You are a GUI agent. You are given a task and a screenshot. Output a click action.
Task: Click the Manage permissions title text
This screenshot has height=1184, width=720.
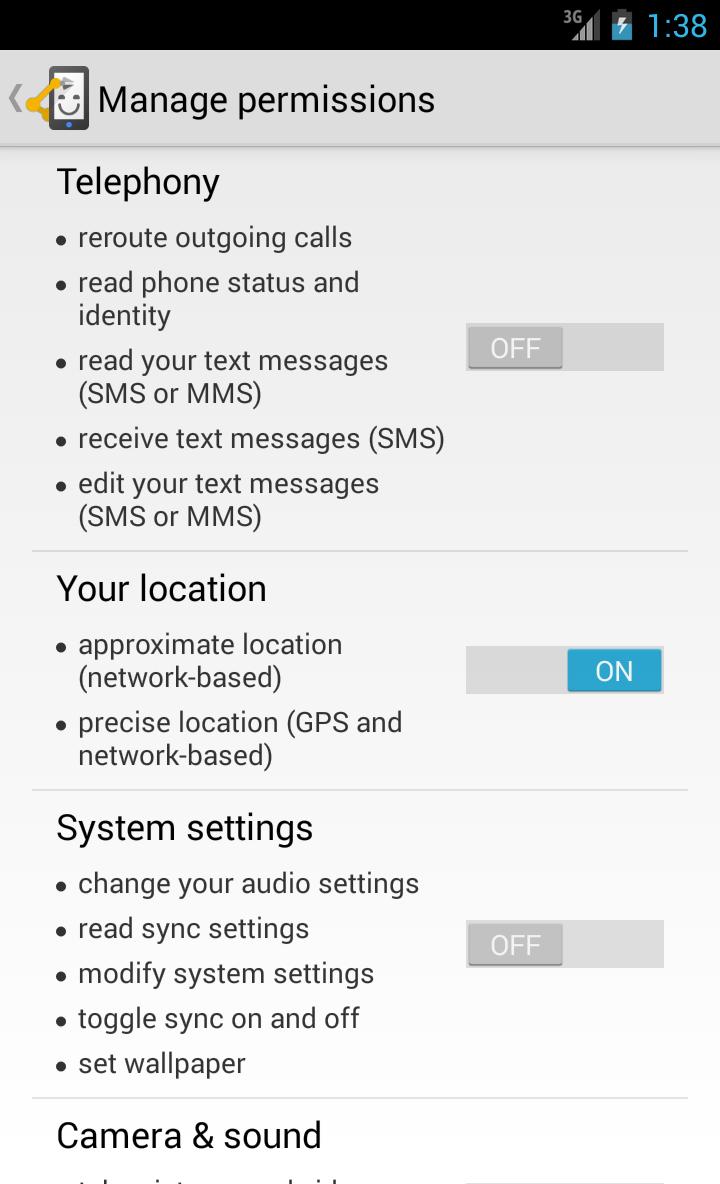270,99
